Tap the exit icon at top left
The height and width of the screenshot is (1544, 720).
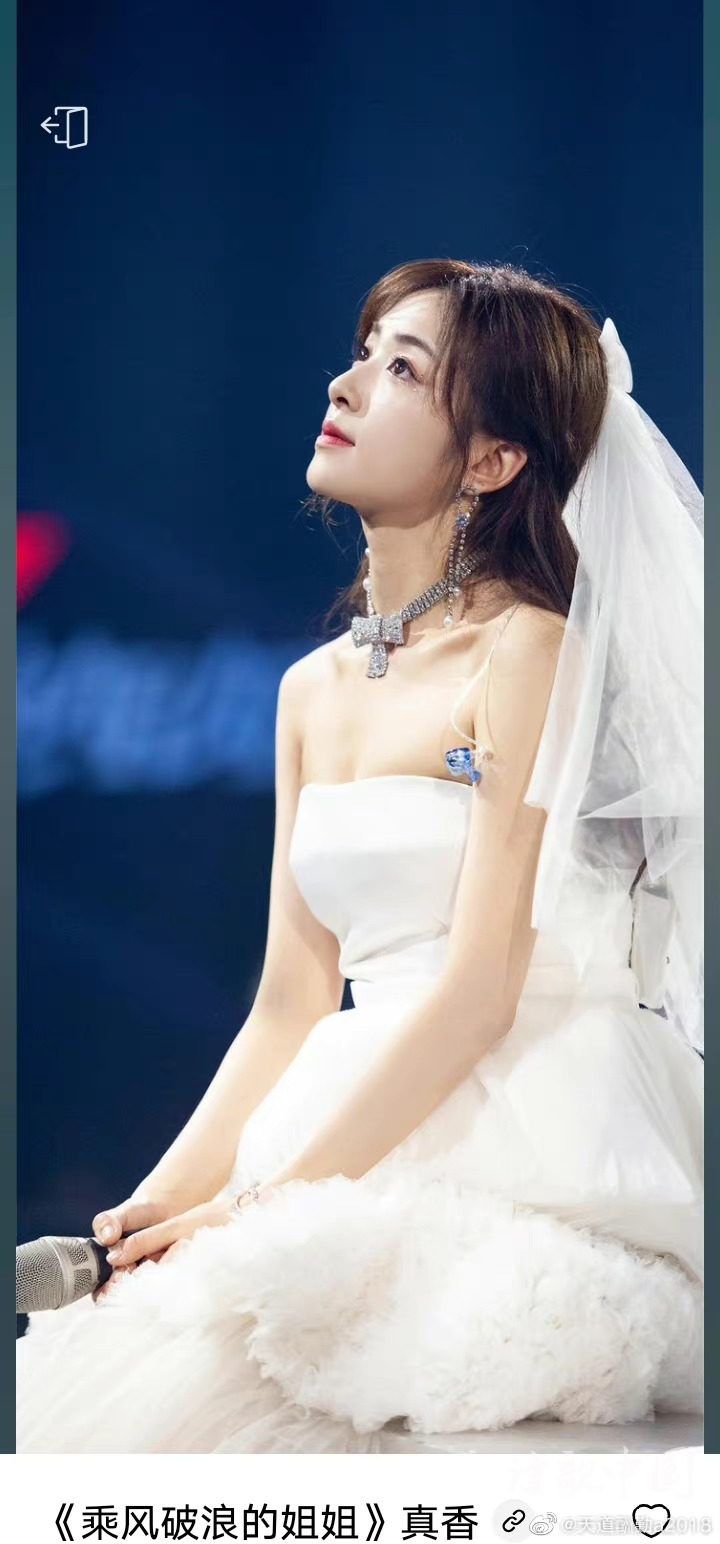pos(65,128)
